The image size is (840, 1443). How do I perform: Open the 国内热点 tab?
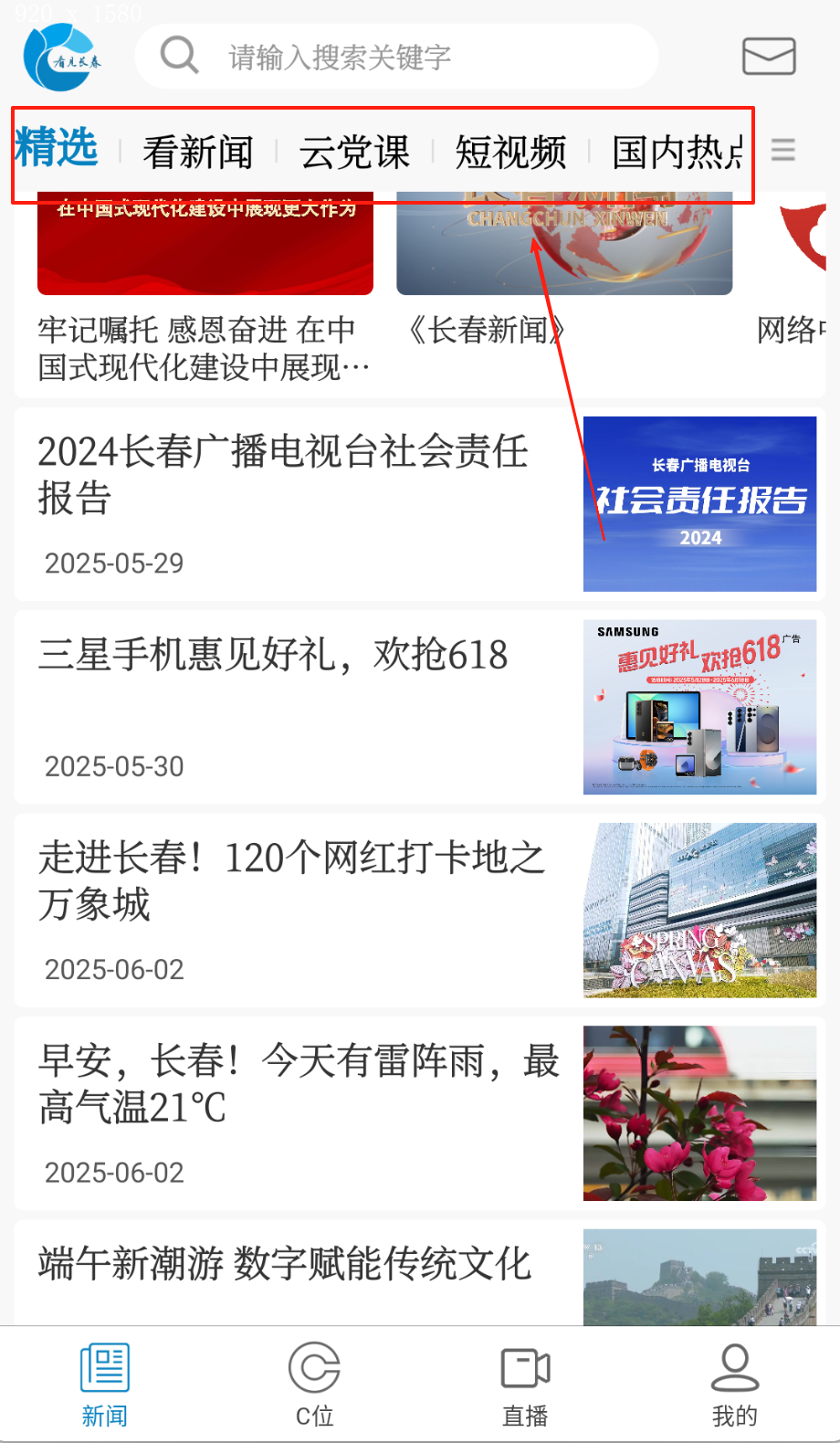point(677,152)
